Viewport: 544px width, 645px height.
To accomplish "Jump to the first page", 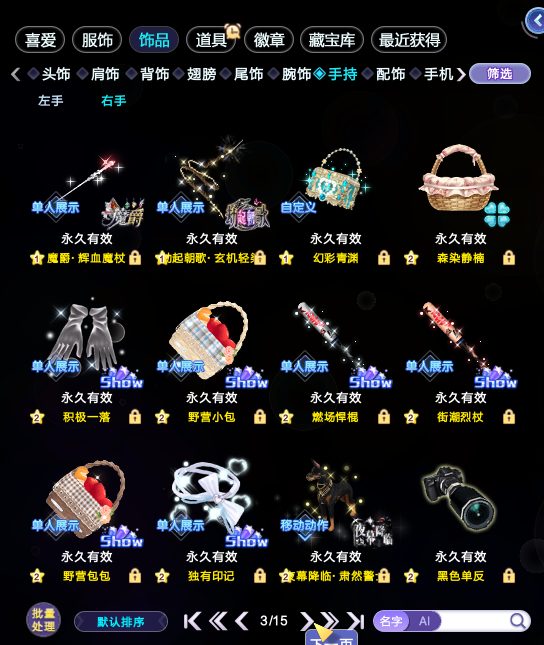I will pos(192,621).
